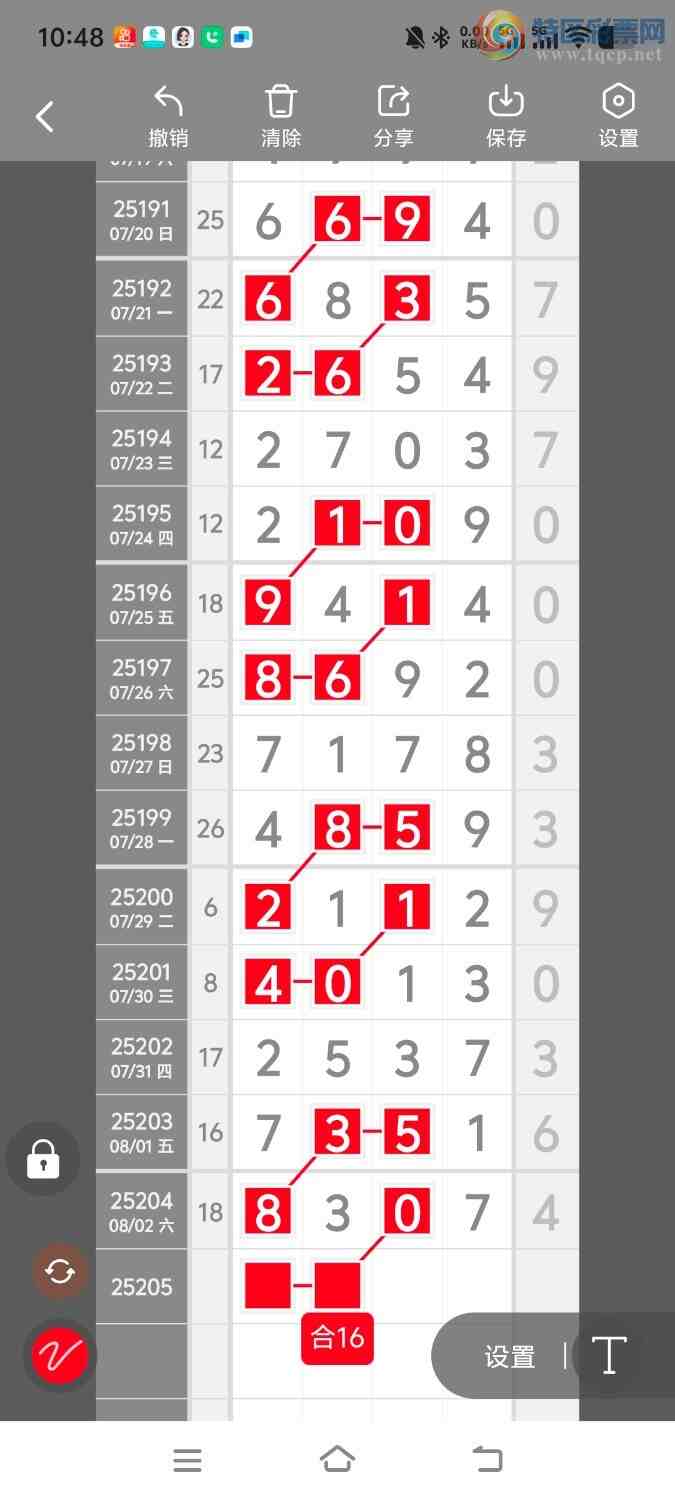Clear all markings with 清除

click(x=281, y=117)
